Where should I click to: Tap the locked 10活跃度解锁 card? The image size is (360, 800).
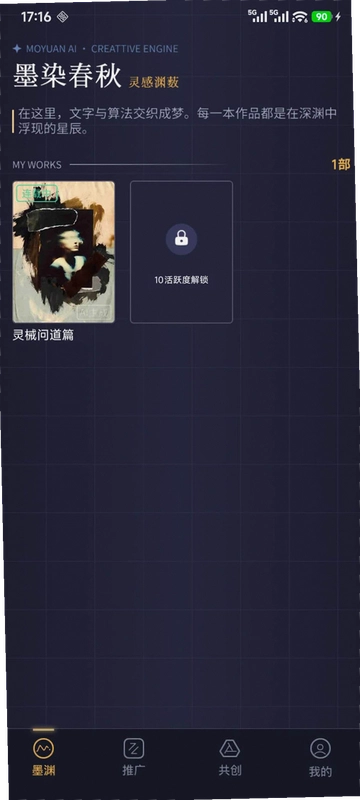pyautogui.click(x=182, y=252)
